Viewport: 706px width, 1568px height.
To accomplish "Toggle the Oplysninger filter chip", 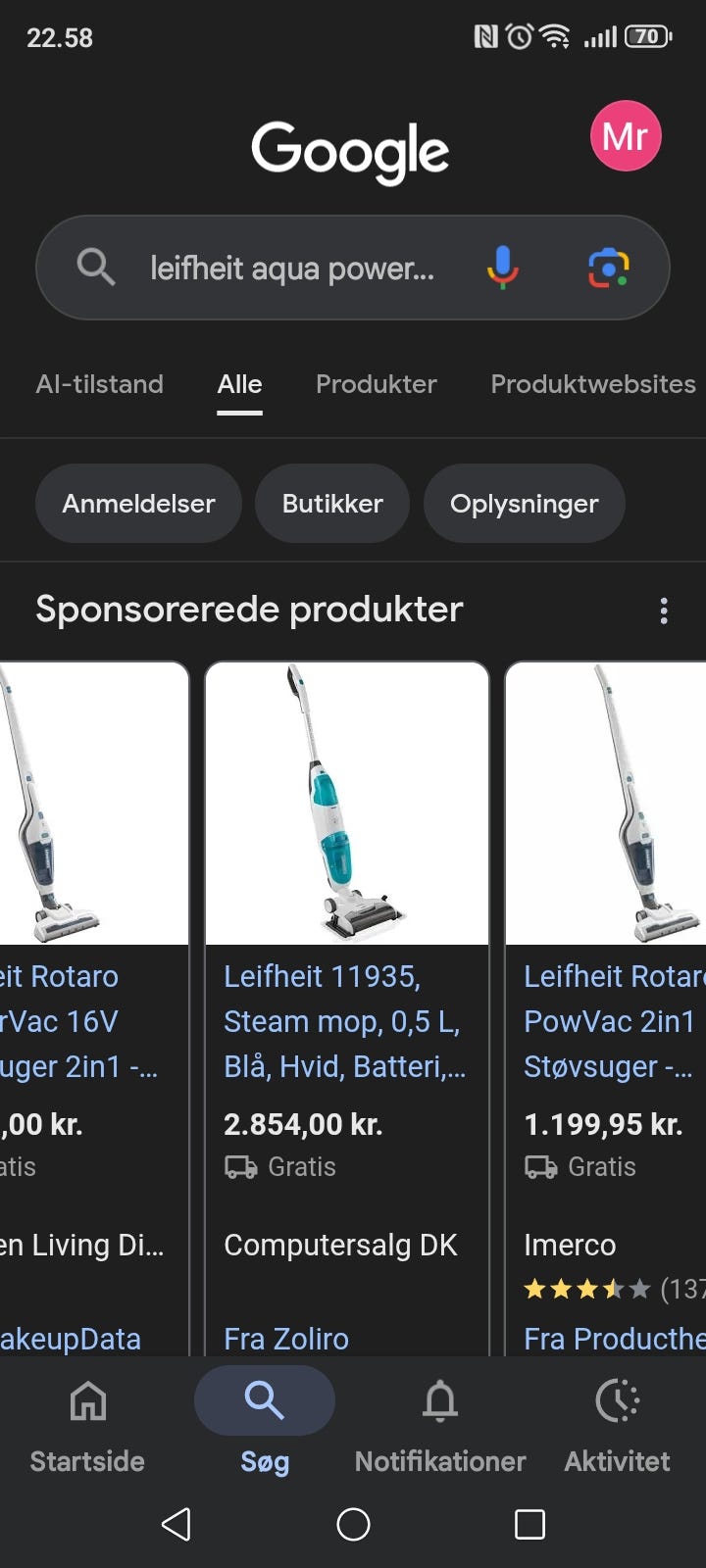I will point(524,503).
